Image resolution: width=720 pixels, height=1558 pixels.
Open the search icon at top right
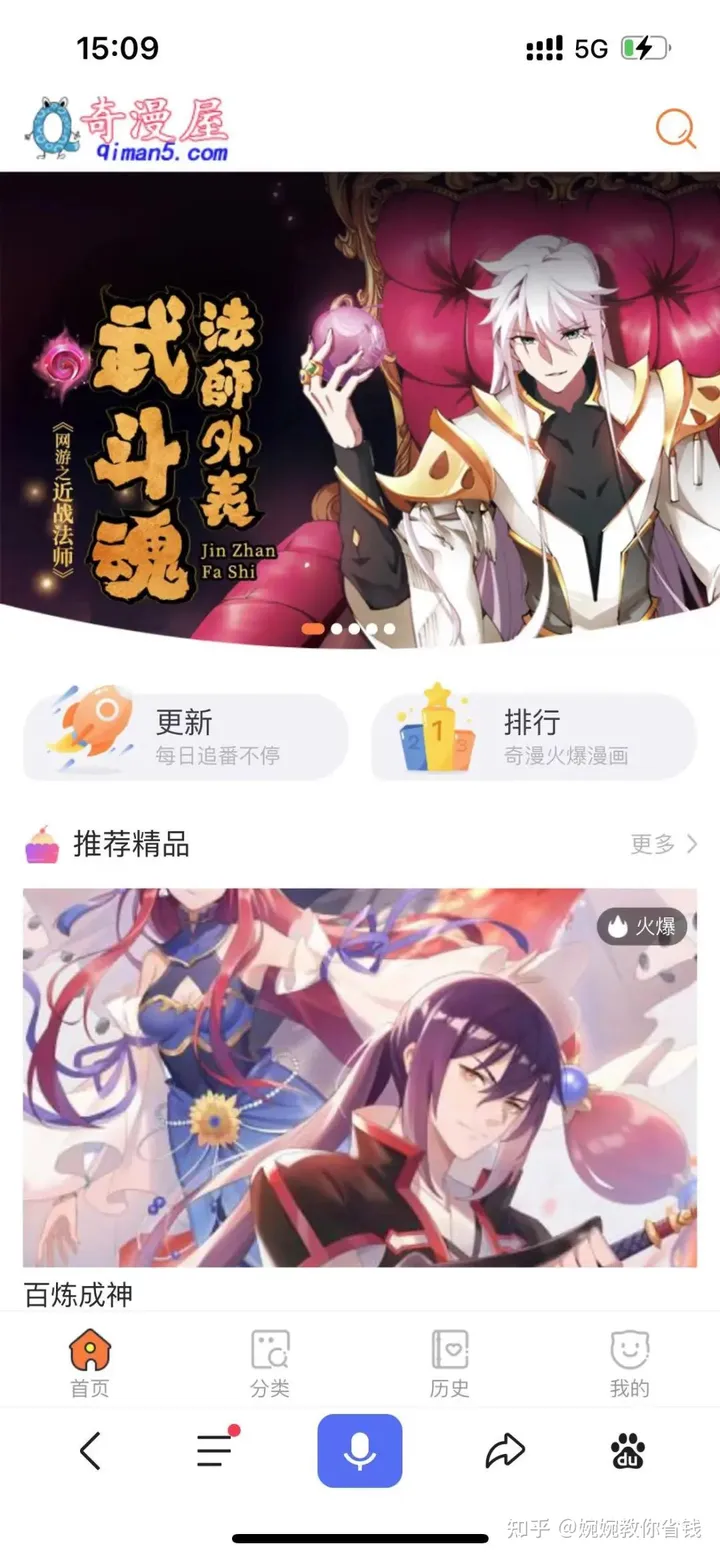pyautogui.click(x=676, y=128)
